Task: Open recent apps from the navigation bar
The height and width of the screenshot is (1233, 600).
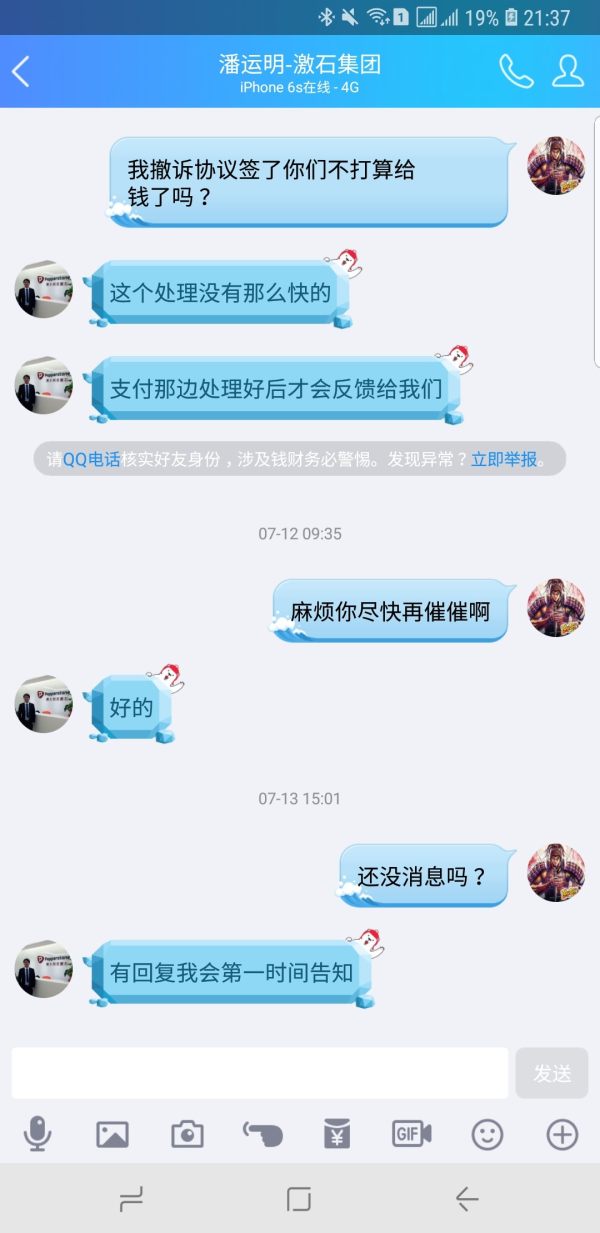Action: pyautogui.click(x=131, y=1199)
